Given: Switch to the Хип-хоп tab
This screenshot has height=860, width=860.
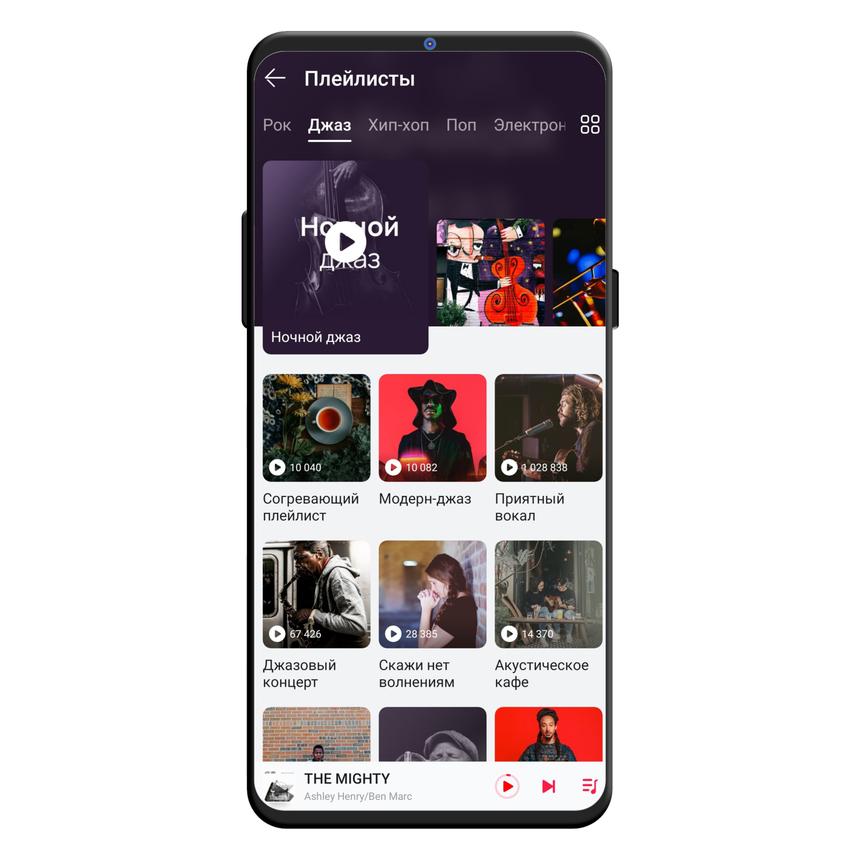Looking at the screenshot, I should pyautogui.click(x=398, y=125).
